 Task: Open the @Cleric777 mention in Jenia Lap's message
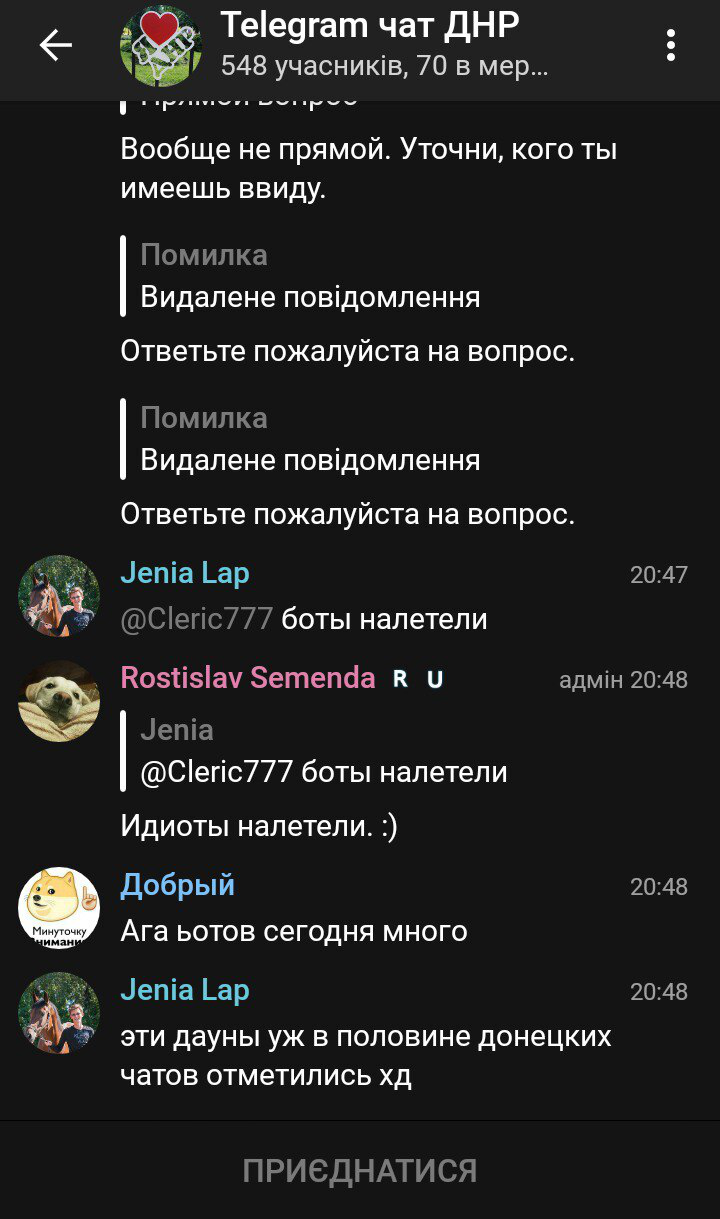196,619
